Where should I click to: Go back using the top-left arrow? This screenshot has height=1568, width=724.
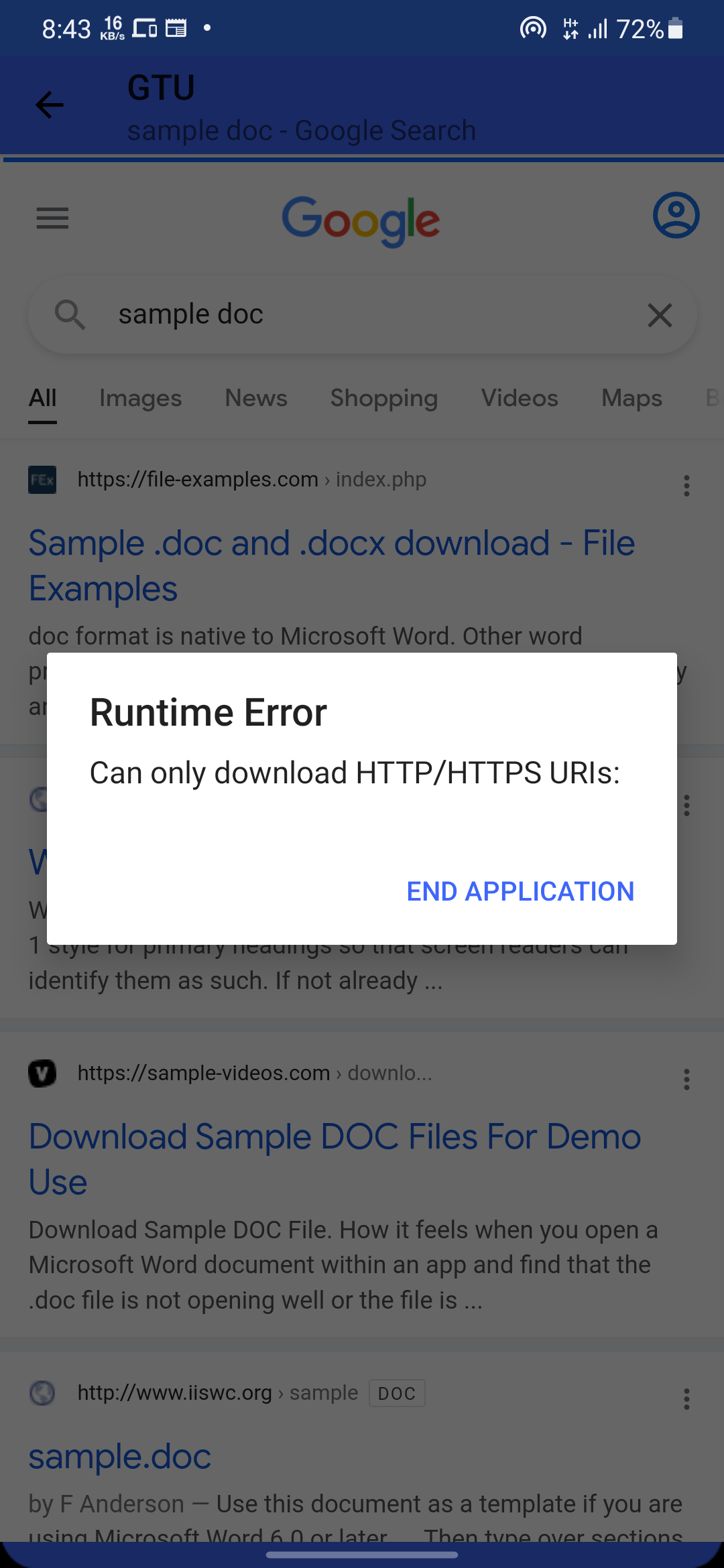point(50,105)
